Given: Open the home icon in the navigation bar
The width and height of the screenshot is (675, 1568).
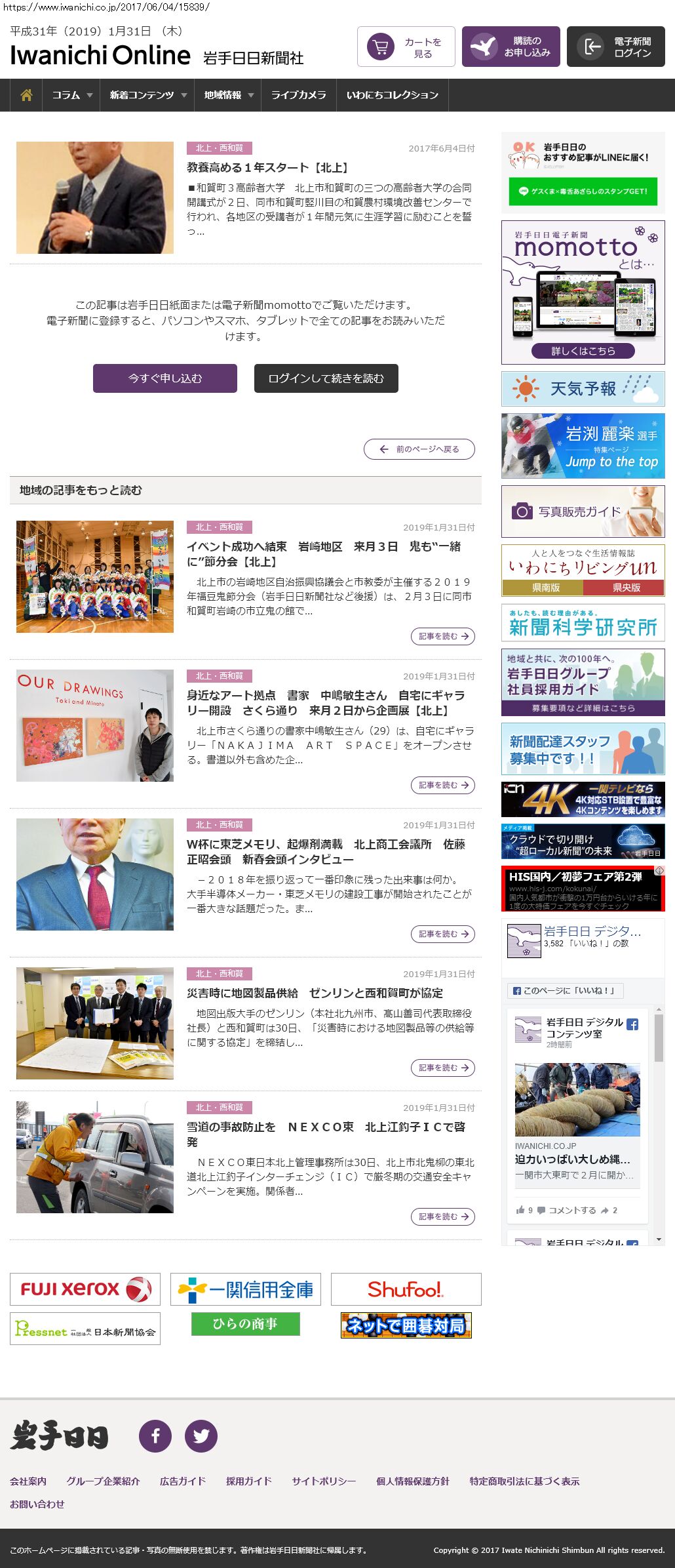Looking at the screenshot, I should [x=26, y=95].
